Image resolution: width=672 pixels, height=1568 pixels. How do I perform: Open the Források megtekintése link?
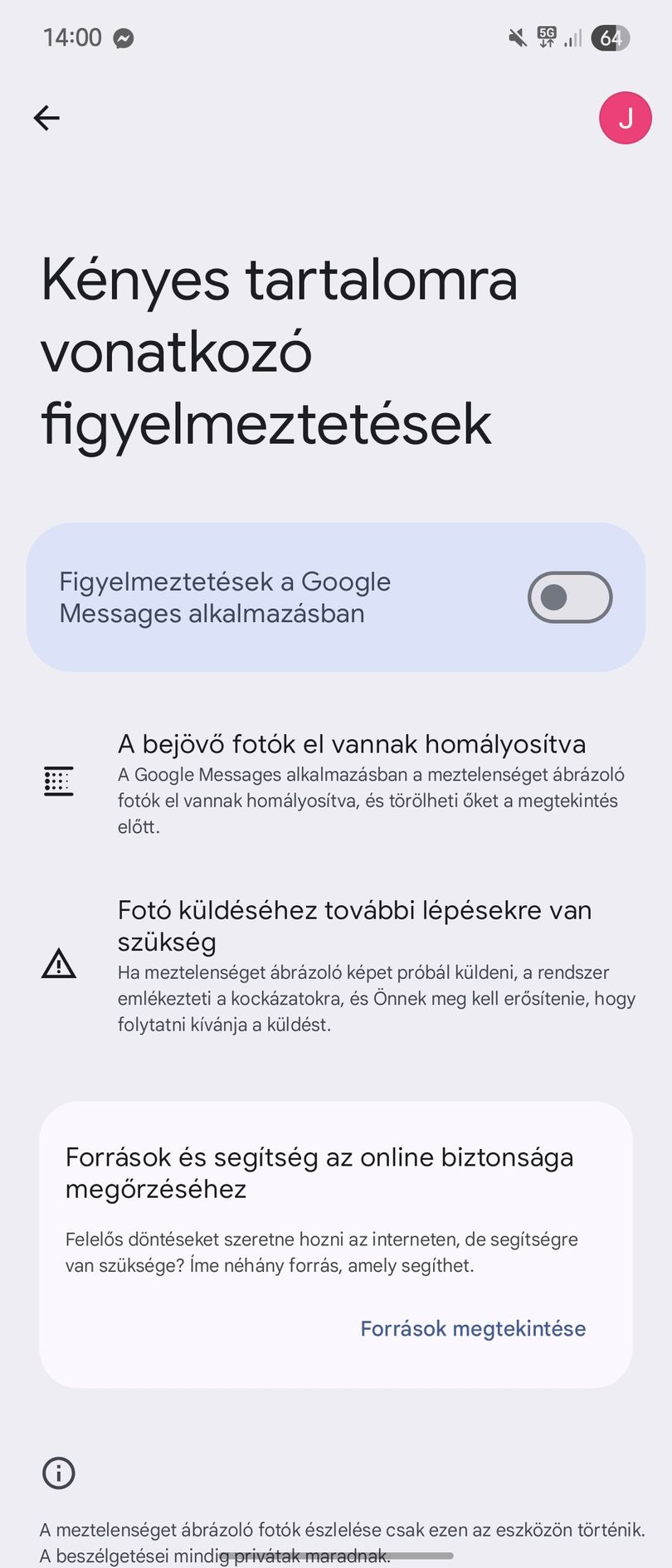[x=473, y=1328]
